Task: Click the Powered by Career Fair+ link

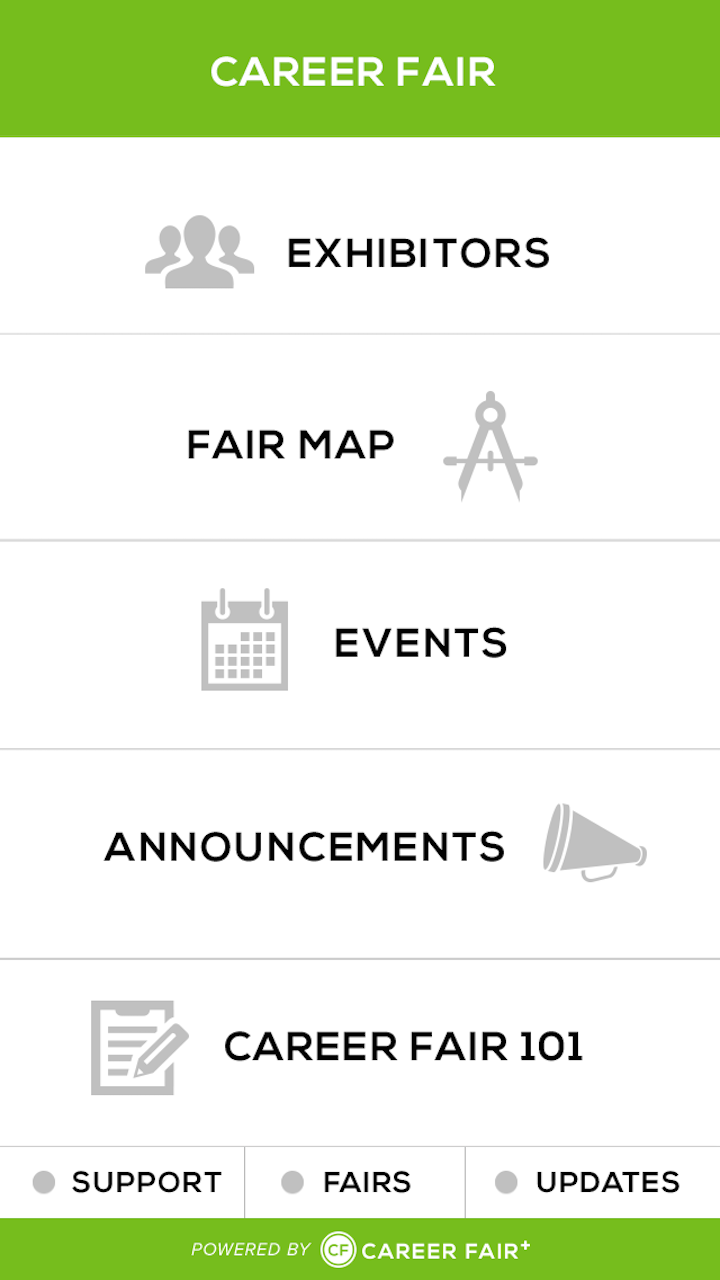Action: click(360, 1247)
